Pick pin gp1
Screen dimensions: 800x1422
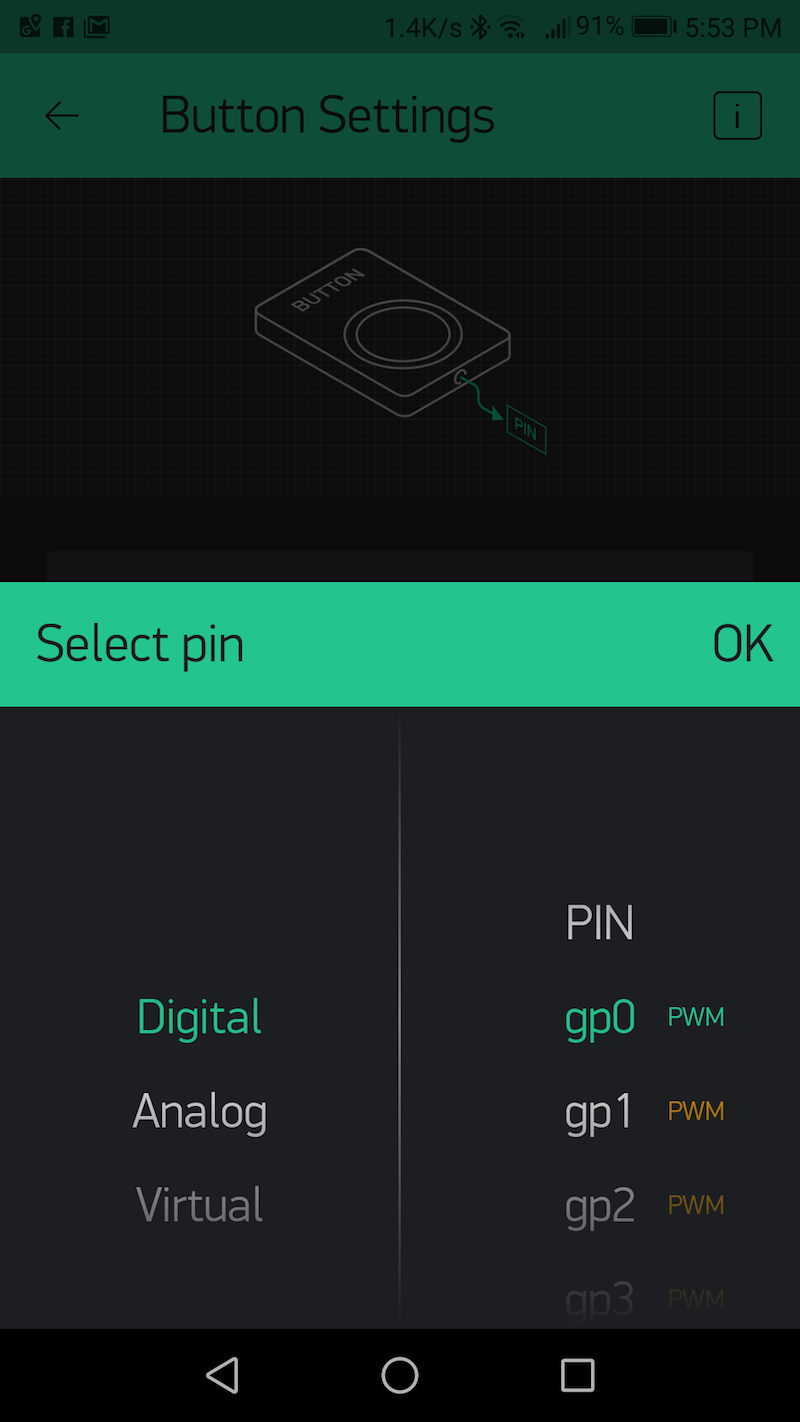tap(600, 1111)
